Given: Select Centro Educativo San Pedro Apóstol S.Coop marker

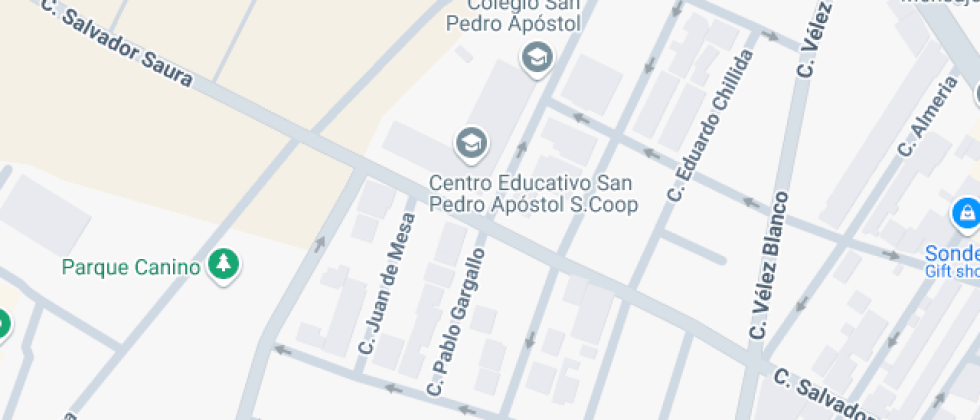Looking at the screenshot, I should pos(470,143).
